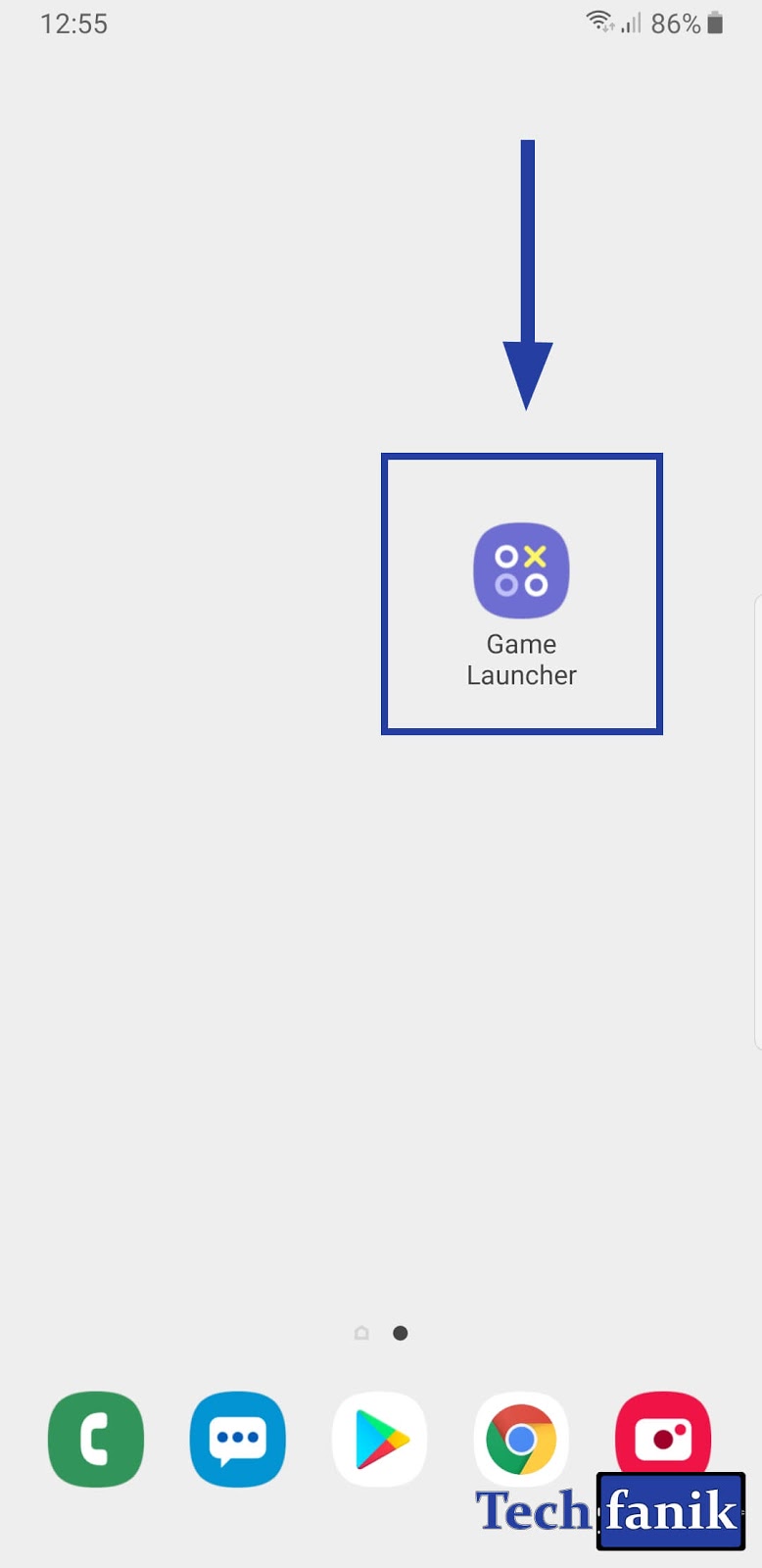
Task: Launch the Chrome browser
Action: tap(521, 1439)
